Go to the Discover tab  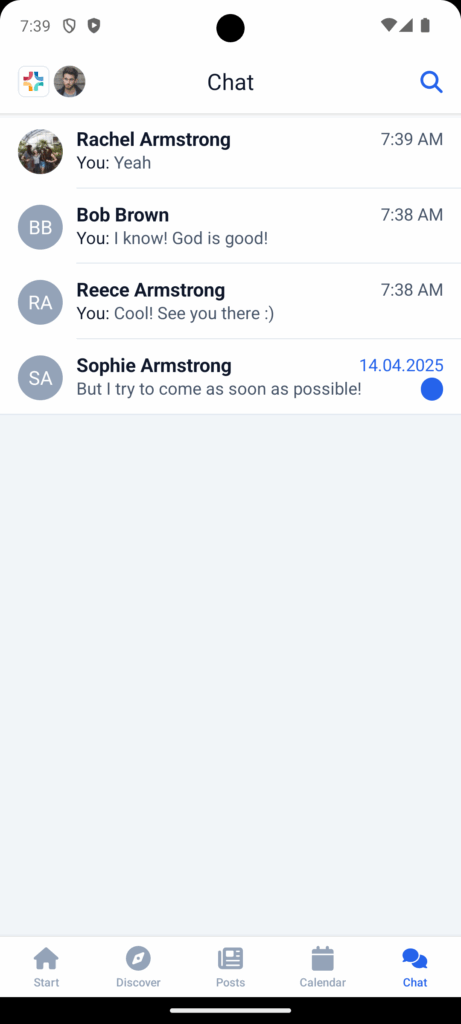(138, 967)
